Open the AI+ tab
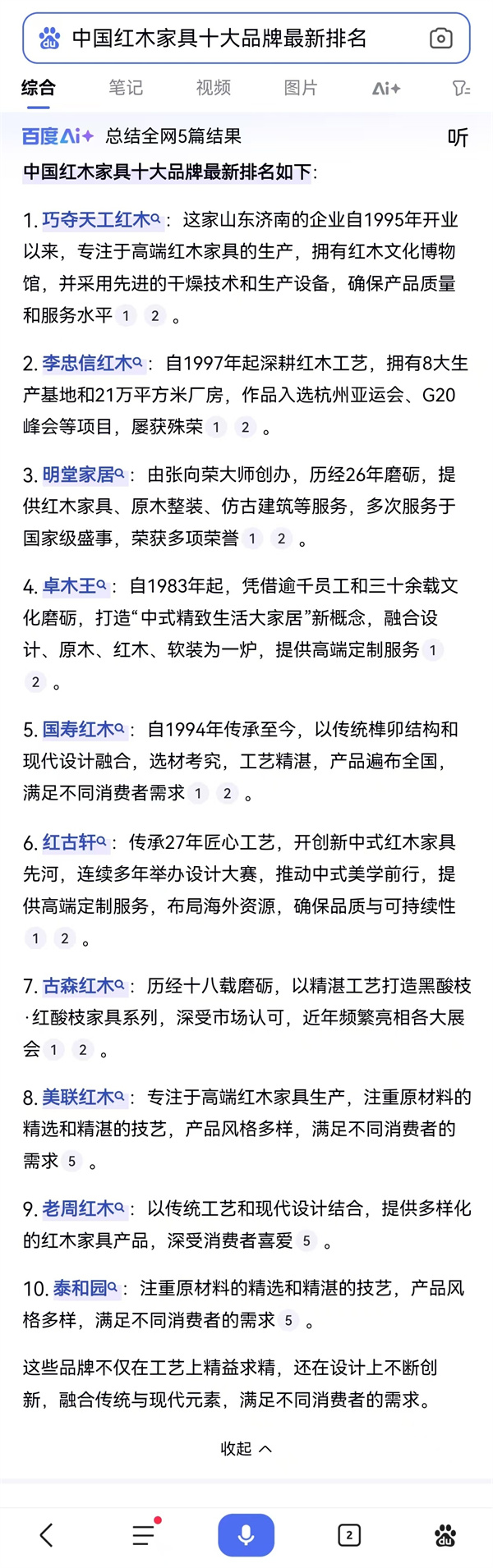Image resolution: width=493 pixels, height=1568 pixels. [x=386, y=88]
